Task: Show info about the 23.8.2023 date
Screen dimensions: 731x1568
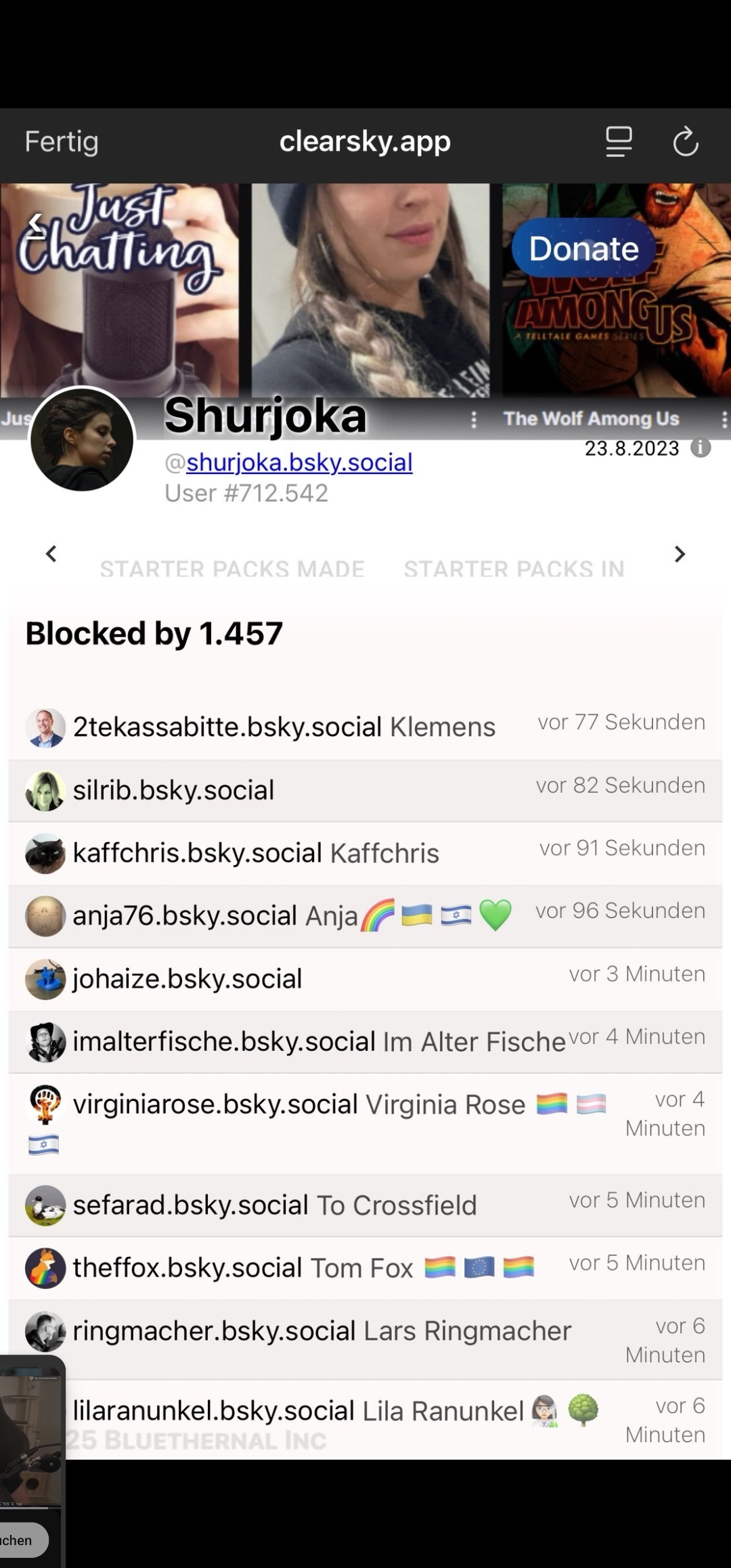Action: coord(701,448)
